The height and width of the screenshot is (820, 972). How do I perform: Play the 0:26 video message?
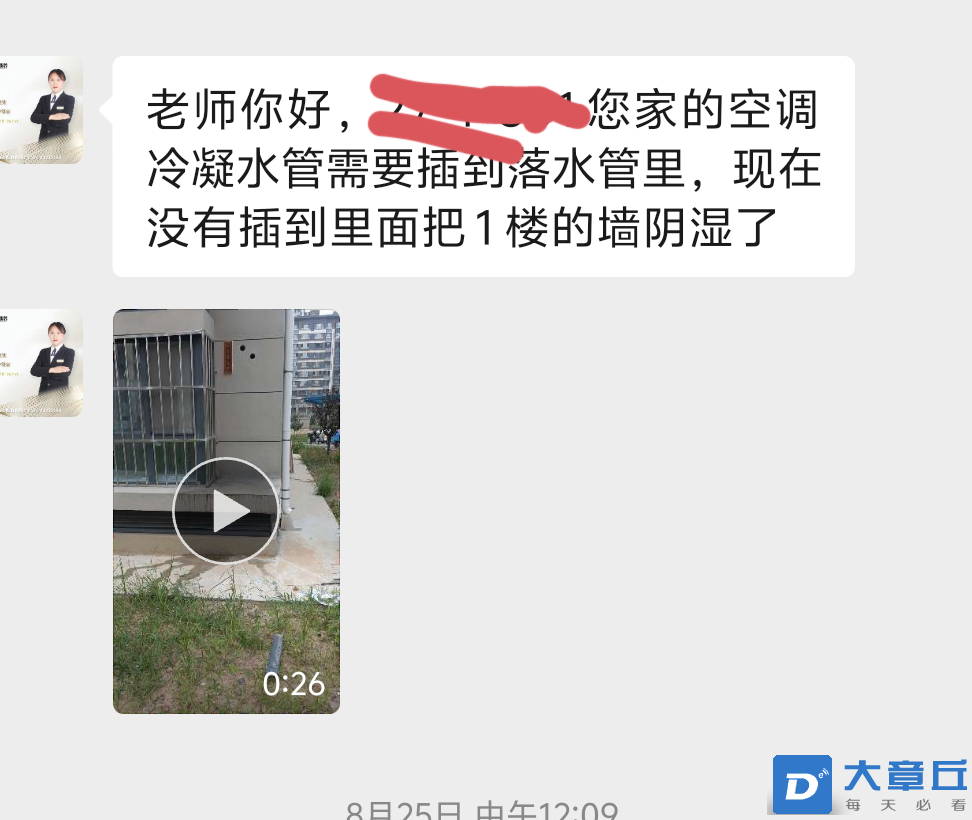tap(226, 511)
